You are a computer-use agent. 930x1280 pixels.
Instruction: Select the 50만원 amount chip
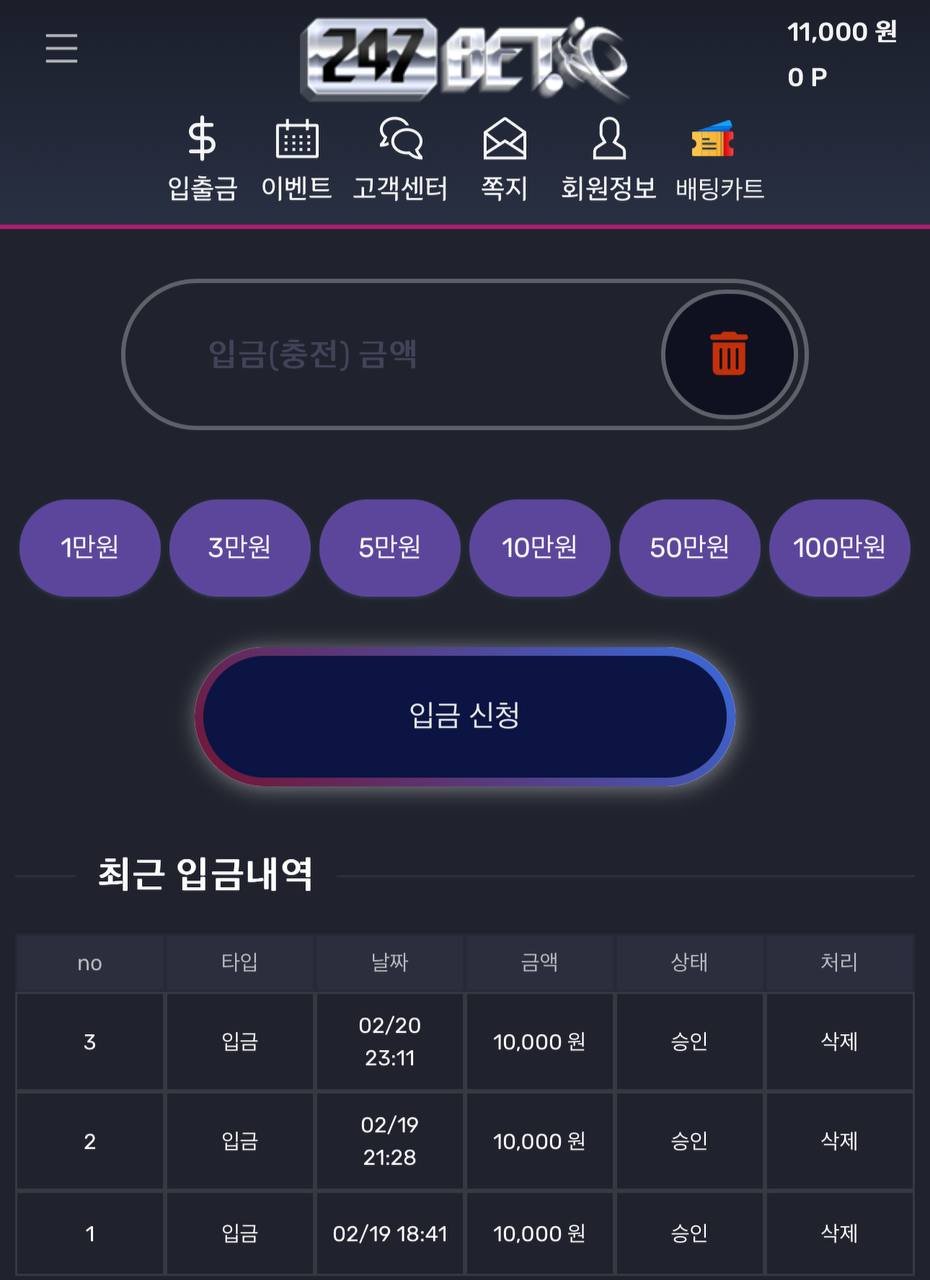click(x=689, y=547)
